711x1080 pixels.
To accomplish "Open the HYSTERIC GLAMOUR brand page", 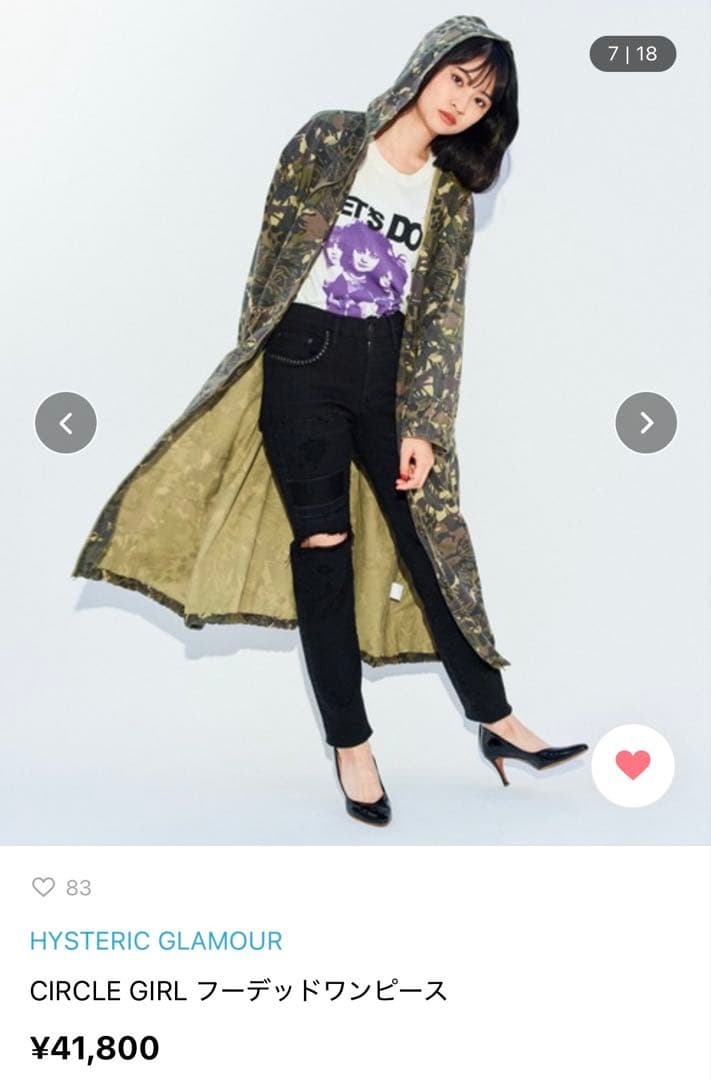I will pyautogui.click(x=156, y=941).
